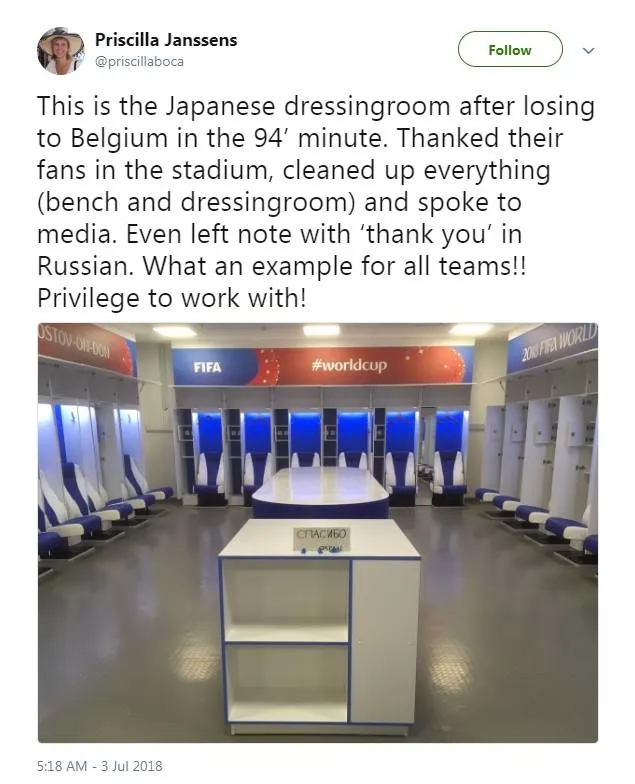
Task: Open the Japanese dressing room photo
Action: coord(318,532)
